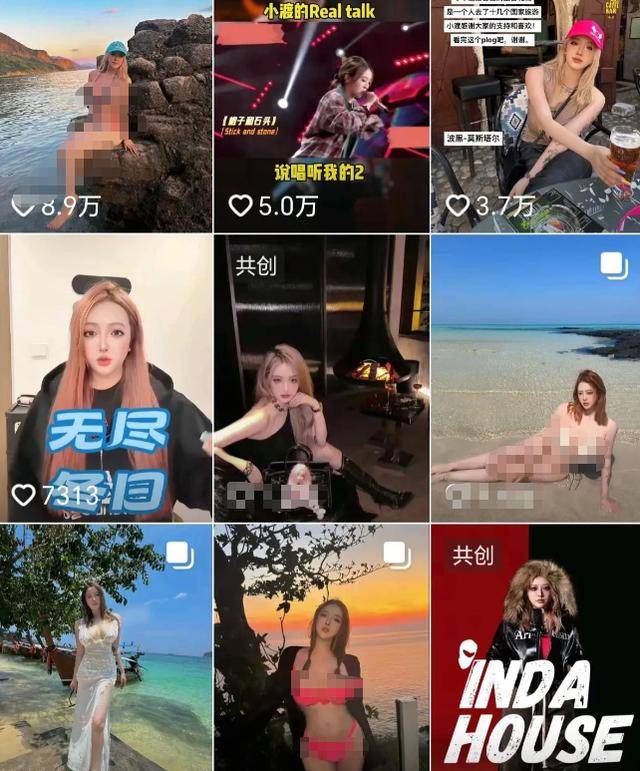Open the white dress beach album post
Screen dimensions: 640x771
coord(106,647)
